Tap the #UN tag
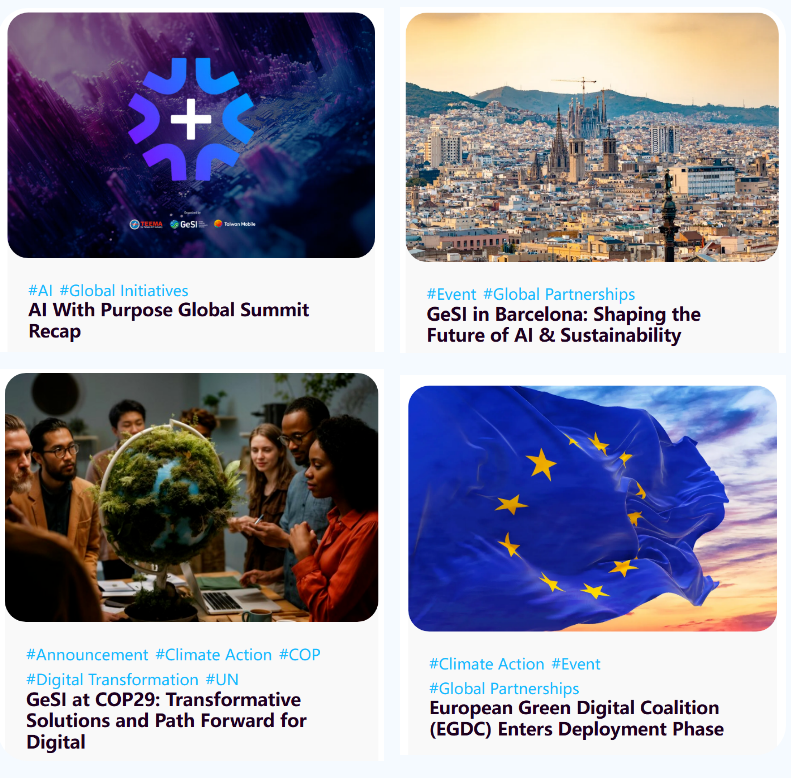 tap(222, 679)
